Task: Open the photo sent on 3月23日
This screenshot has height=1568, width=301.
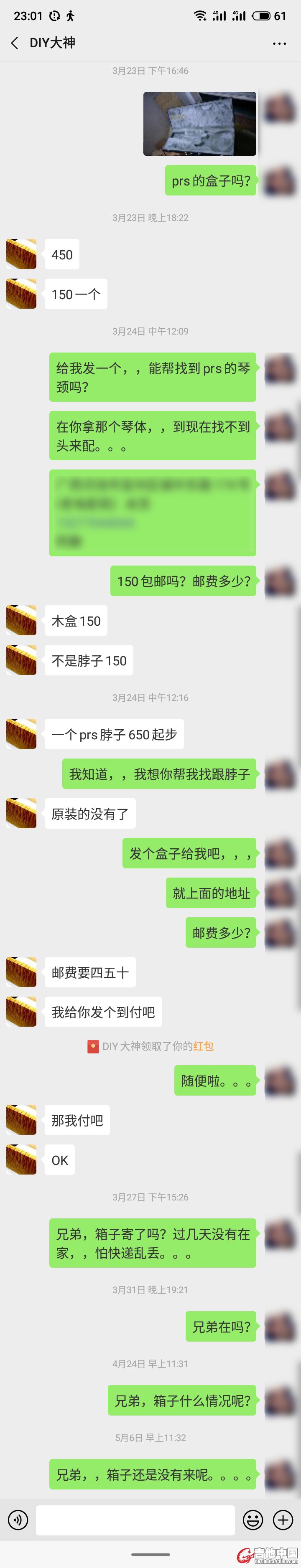Action: tap(199, 124)
